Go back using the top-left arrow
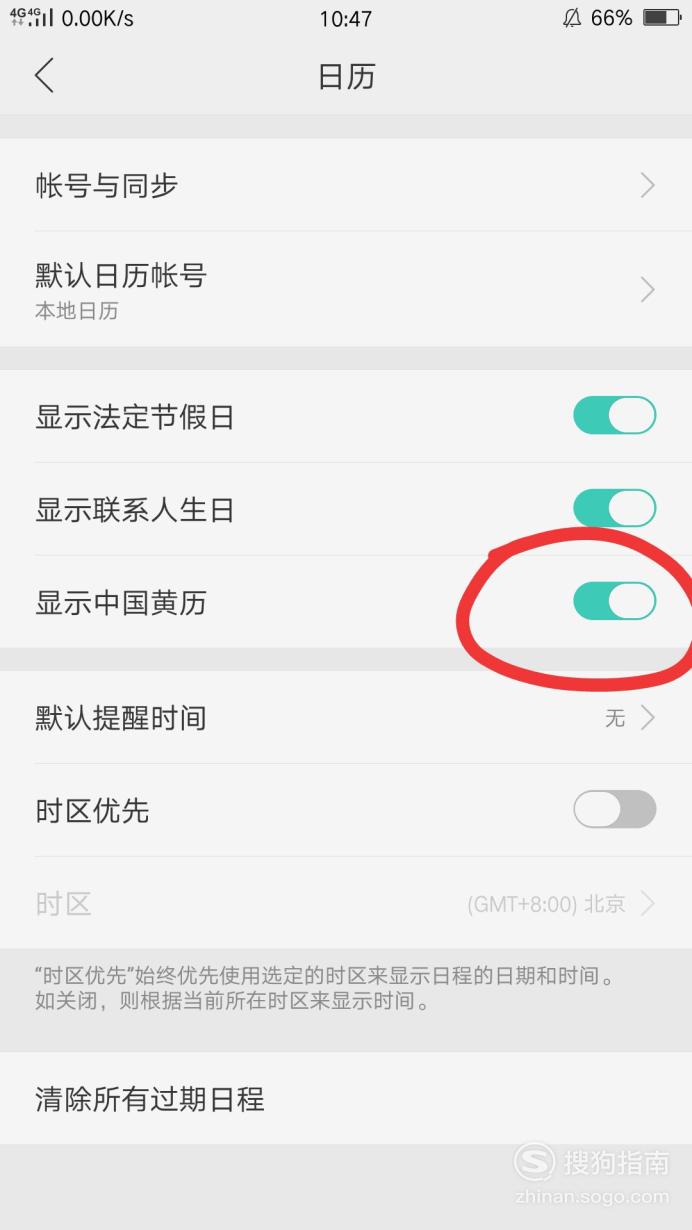 pos(45,76)
